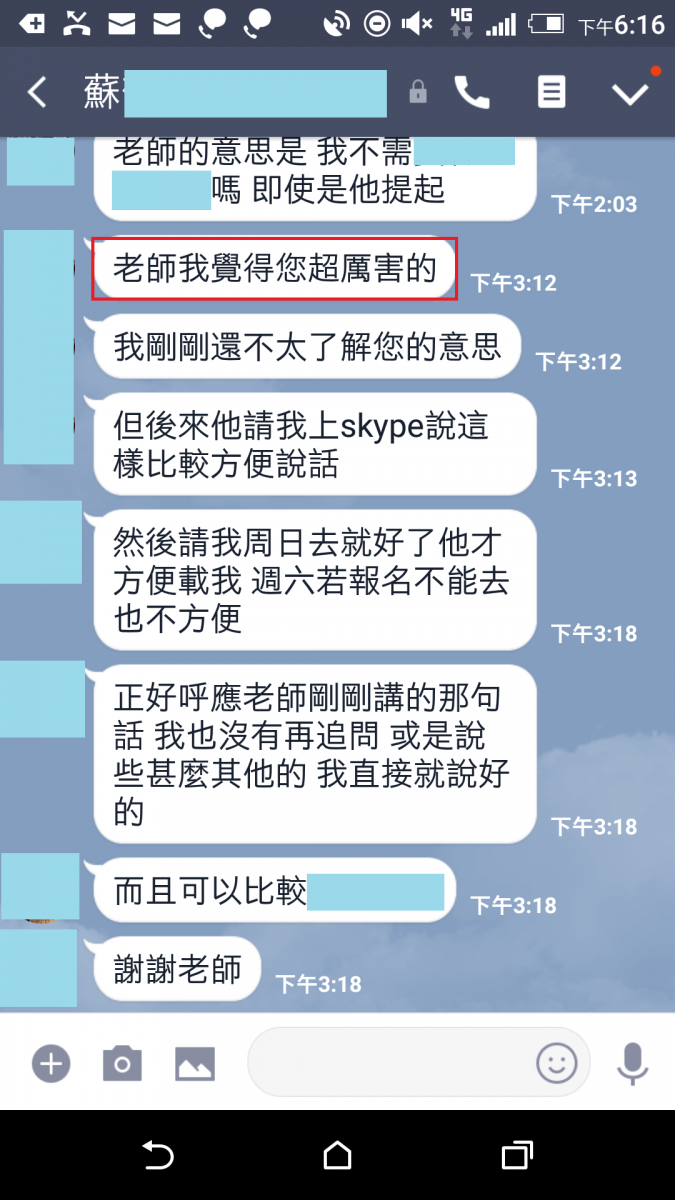Expand the chat options dropdown arrow

coord(630,93)
